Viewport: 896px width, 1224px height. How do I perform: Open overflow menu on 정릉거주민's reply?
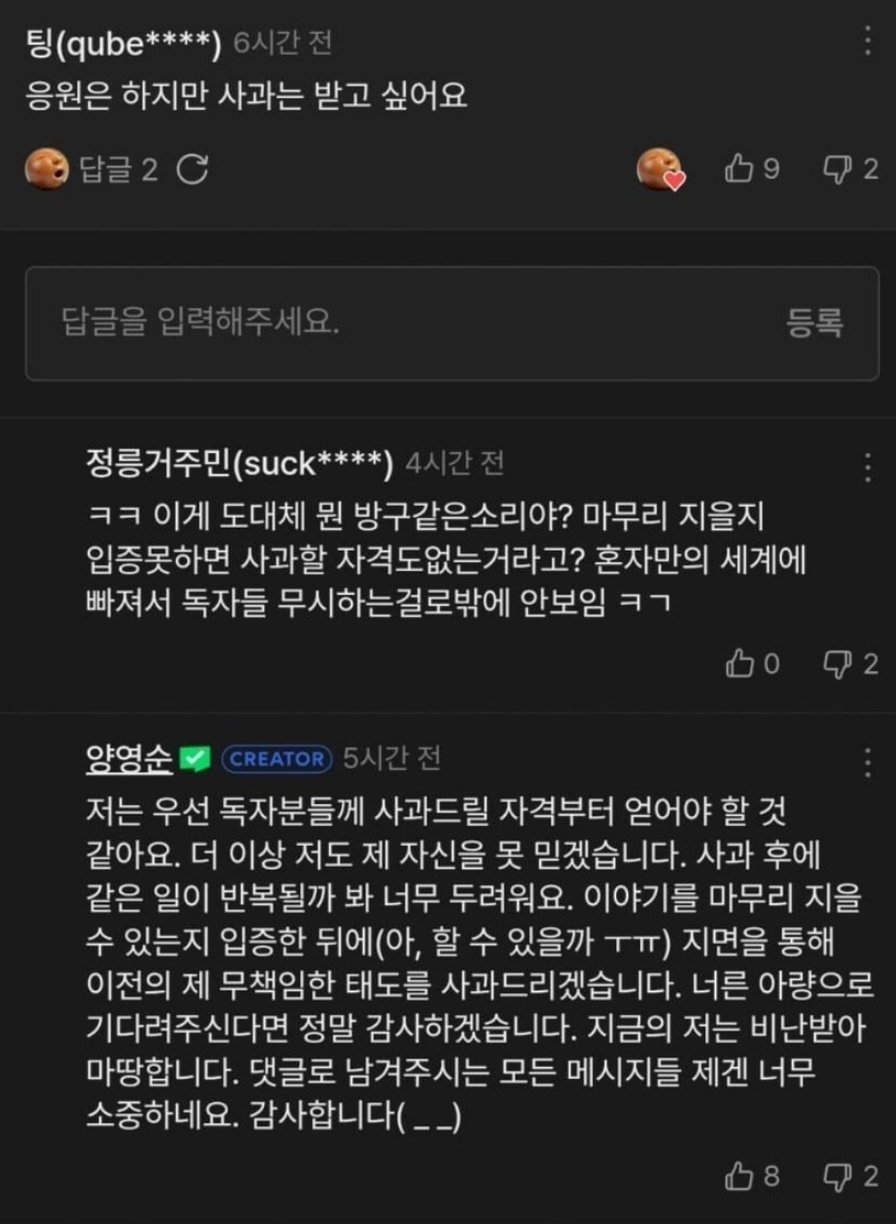(866, 466)
